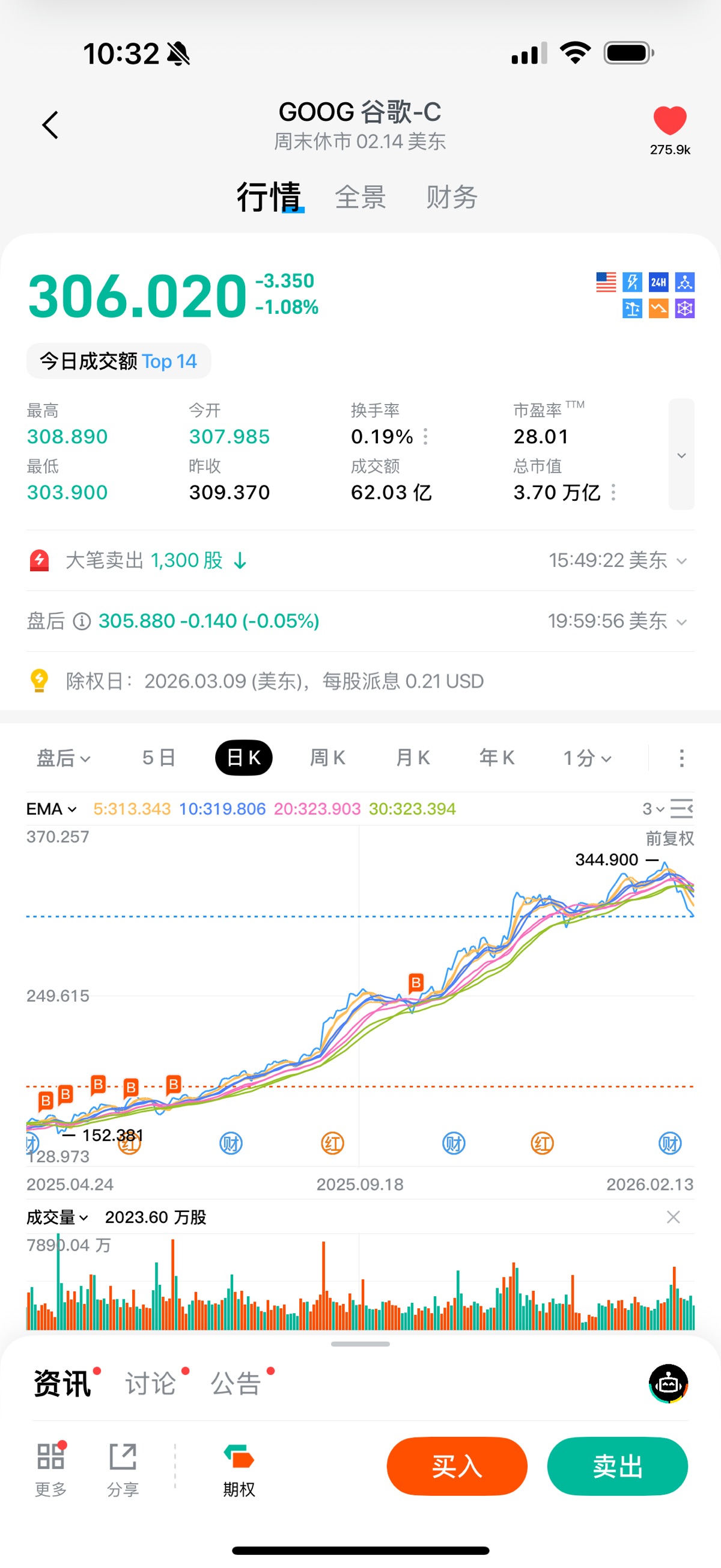Open the 今日成交额 Top 14 chip
The height and width of the screenshot is (1568, 721).
(118, 361)
